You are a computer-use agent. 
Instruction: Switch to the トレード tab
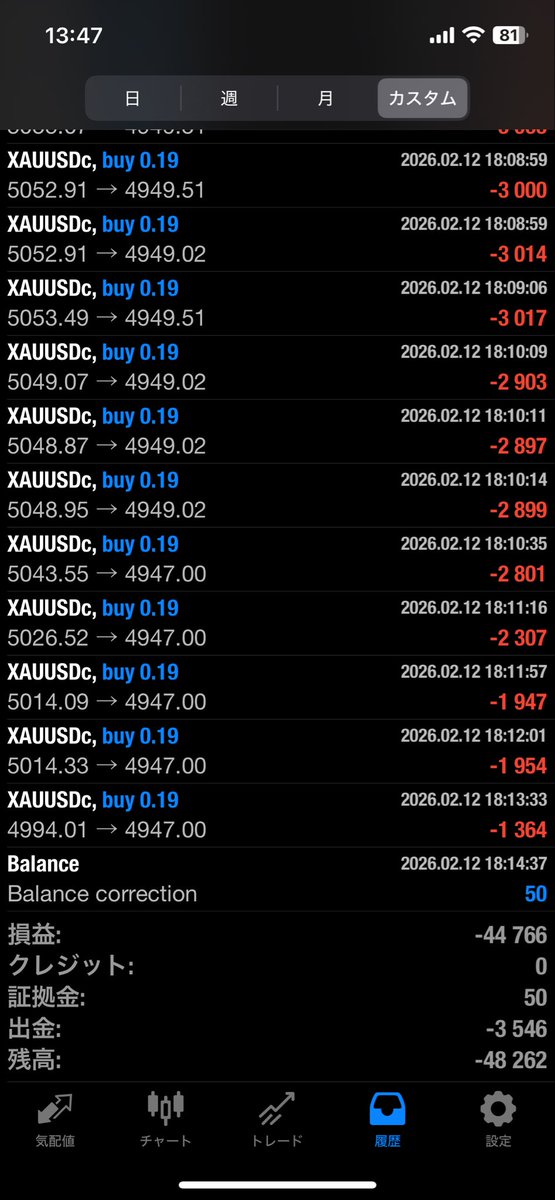(x=277, y=1121)
